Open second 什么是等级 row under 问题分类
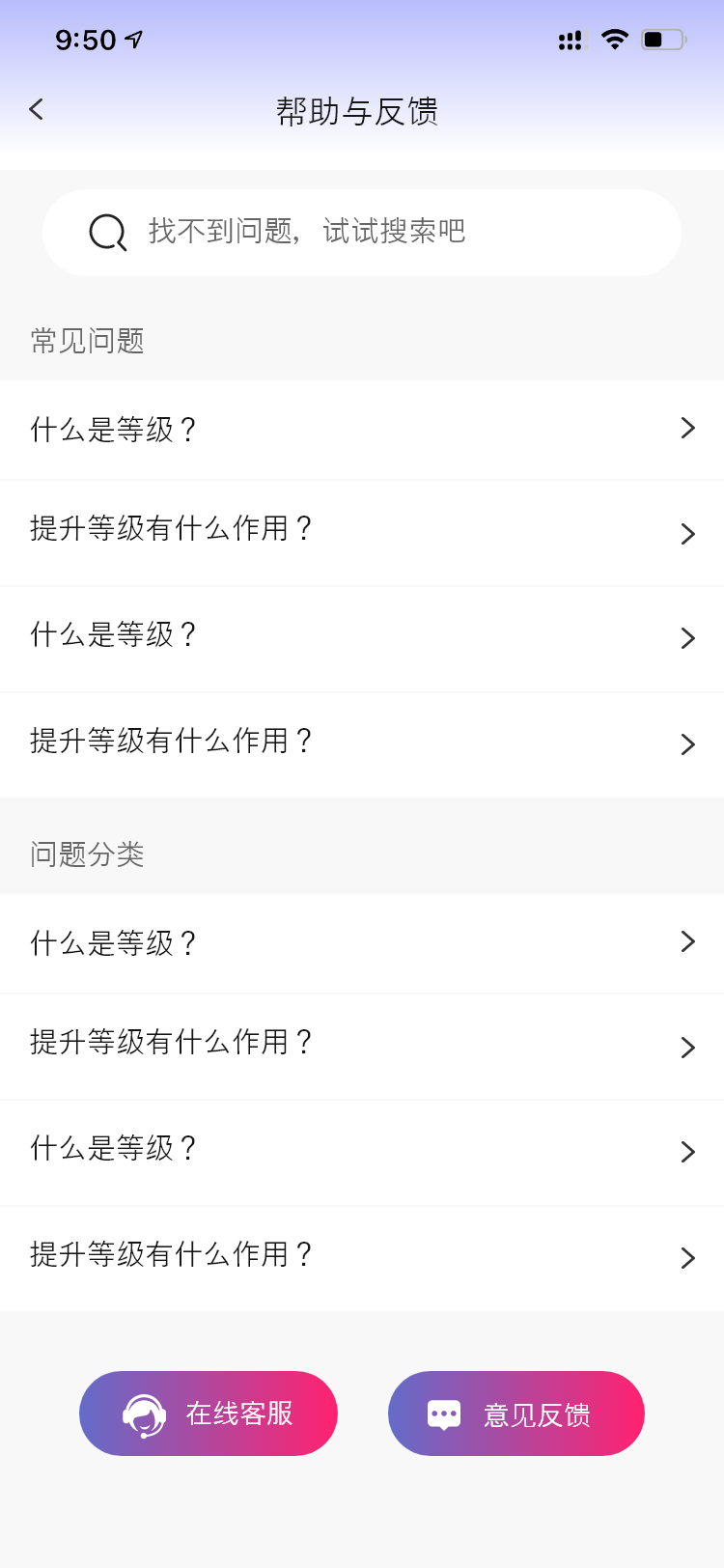The image size is (724, 1568). (362, 1152)
